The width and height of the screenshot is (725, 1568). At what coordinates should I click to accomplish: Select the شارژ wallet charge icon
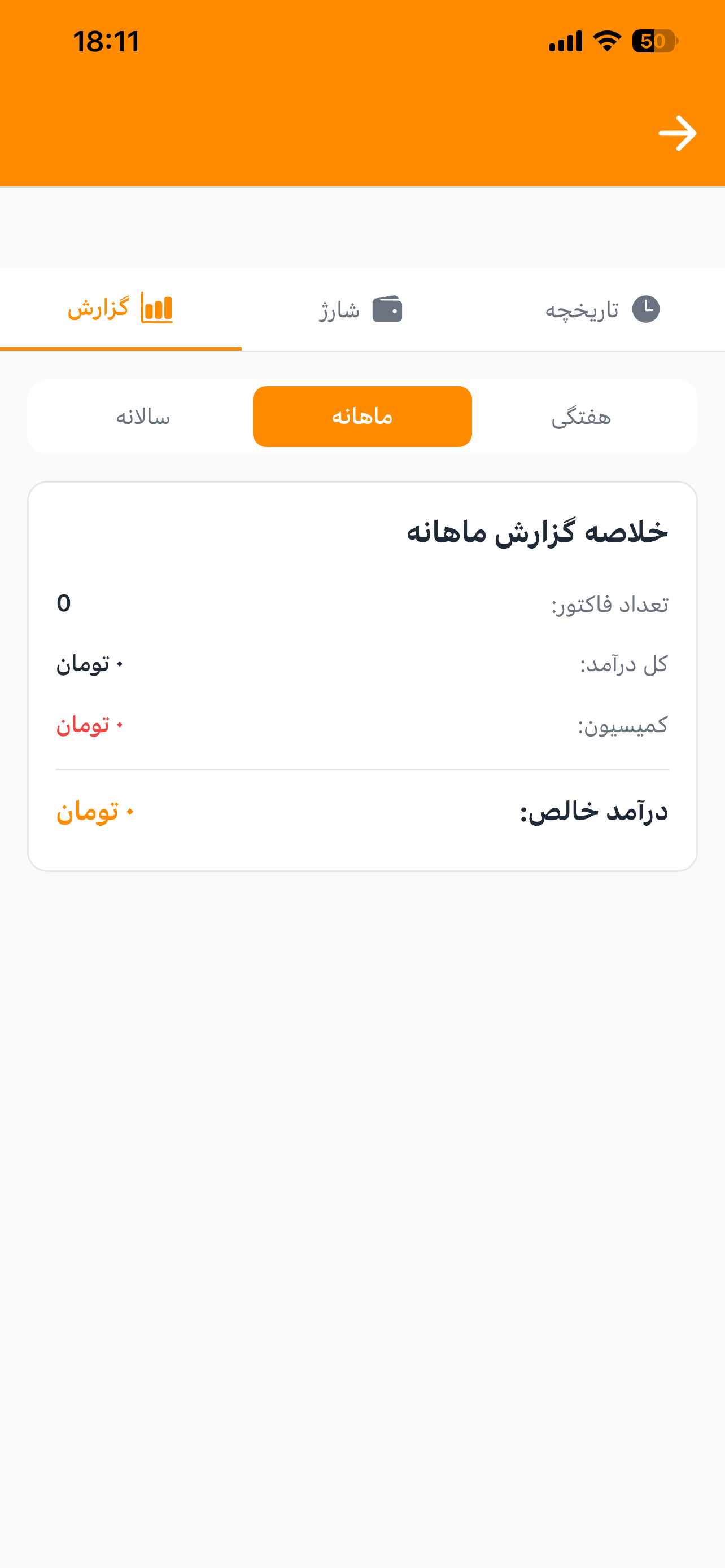tap(387, 309)
